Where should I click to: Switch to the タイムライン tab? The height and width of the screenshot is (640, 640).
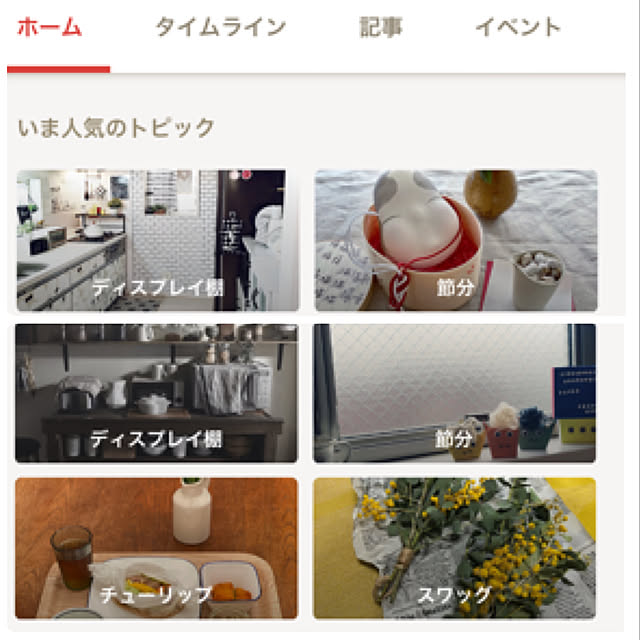point(220,28)
